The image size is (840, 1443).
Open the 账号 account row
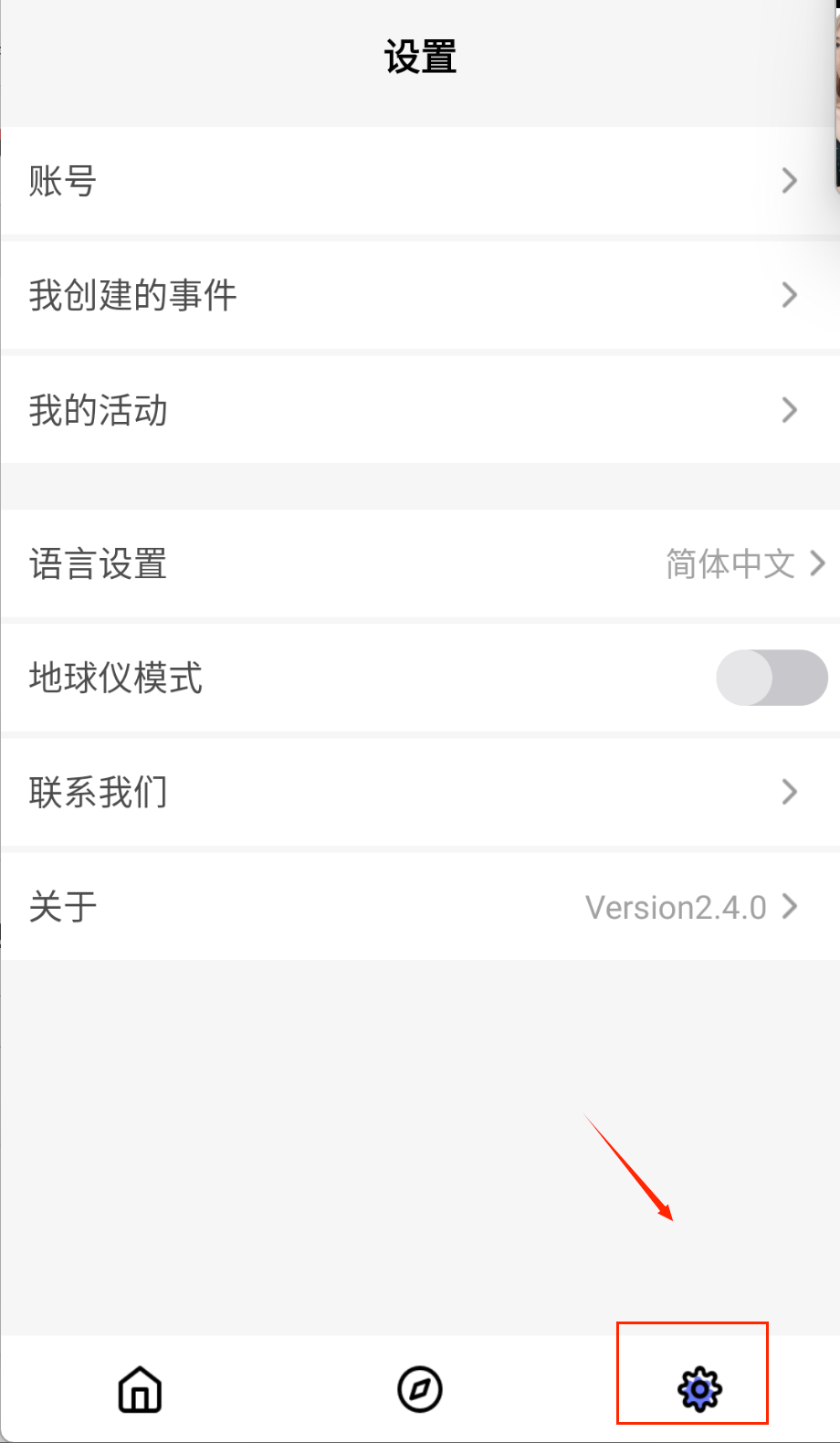420,181
